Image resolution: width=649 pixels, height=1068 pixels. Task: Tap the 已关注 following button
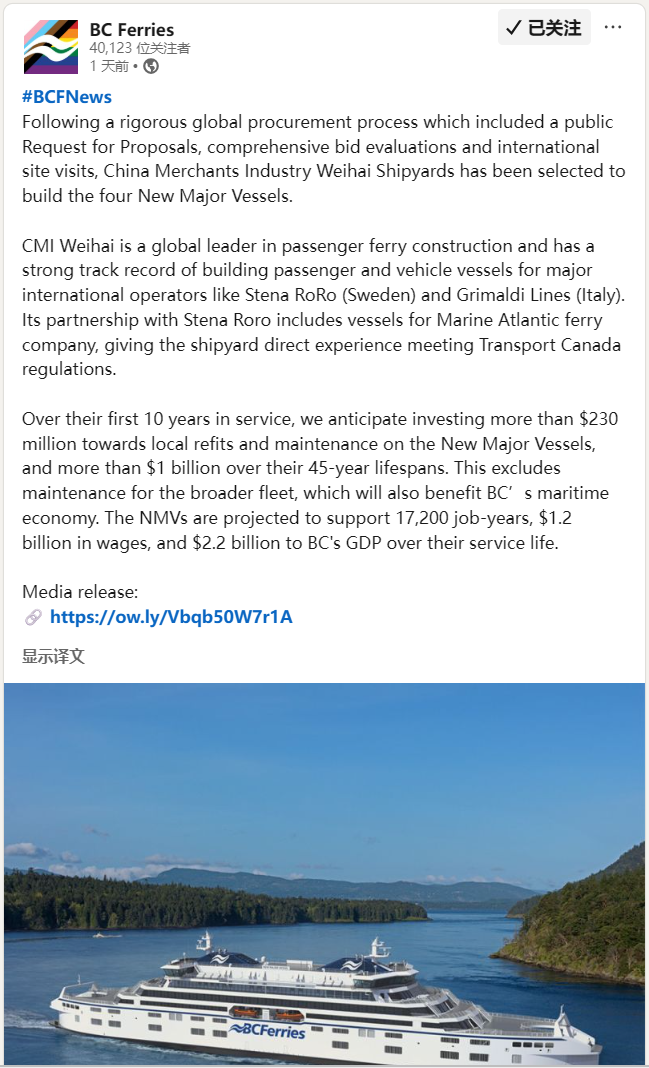(544, 28)
